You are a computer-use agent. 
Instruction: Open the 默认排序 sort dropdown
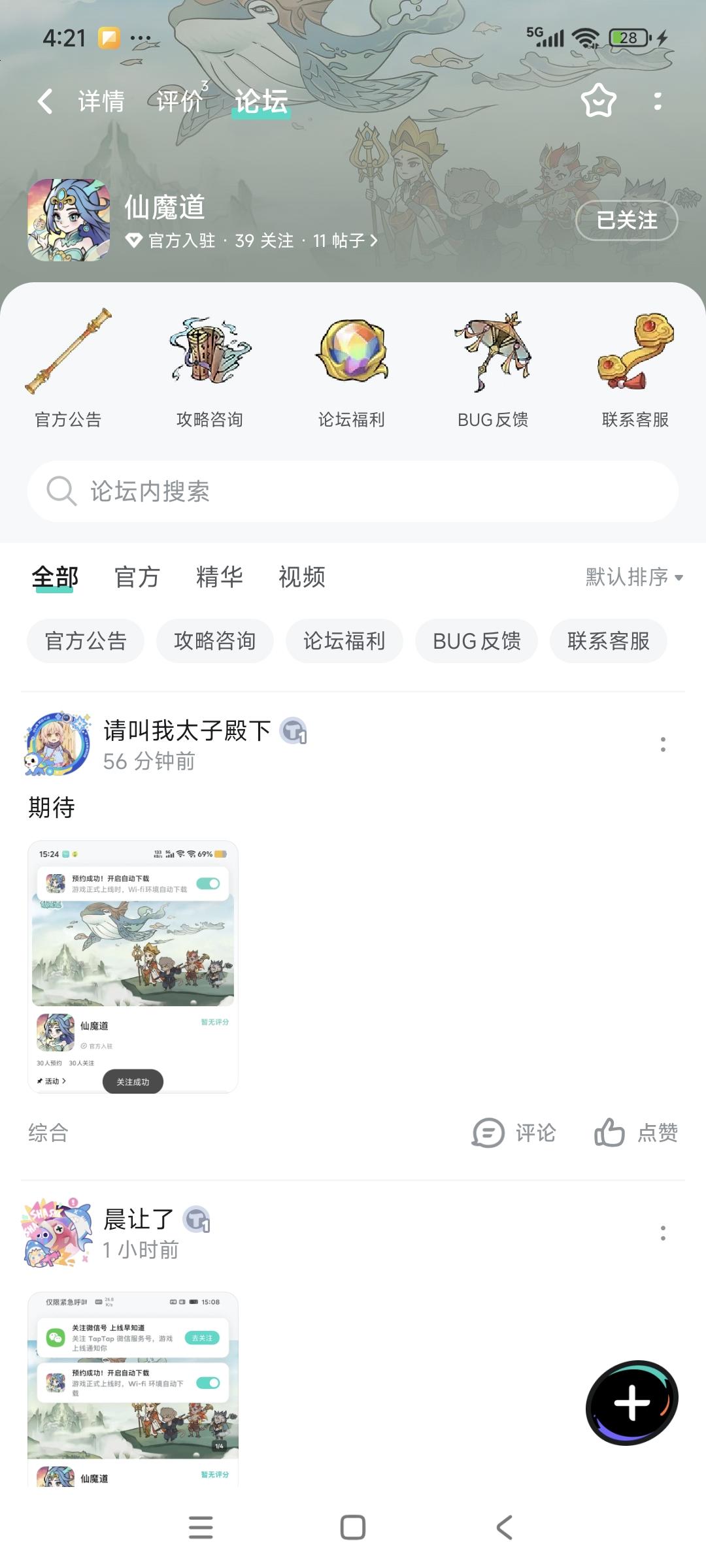click(x=631, y=578)
